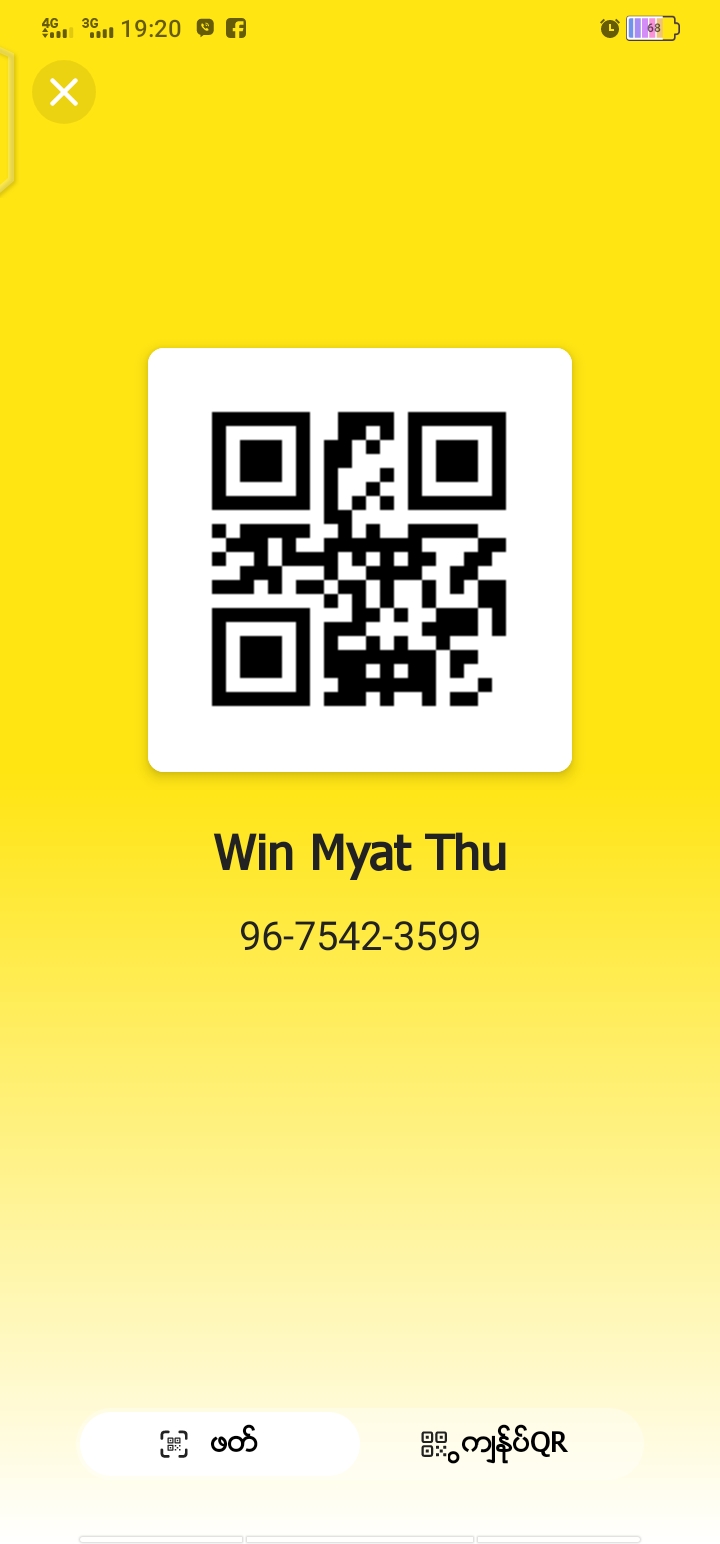
Task: Close the QR code screen
Action: pos(64,93)
